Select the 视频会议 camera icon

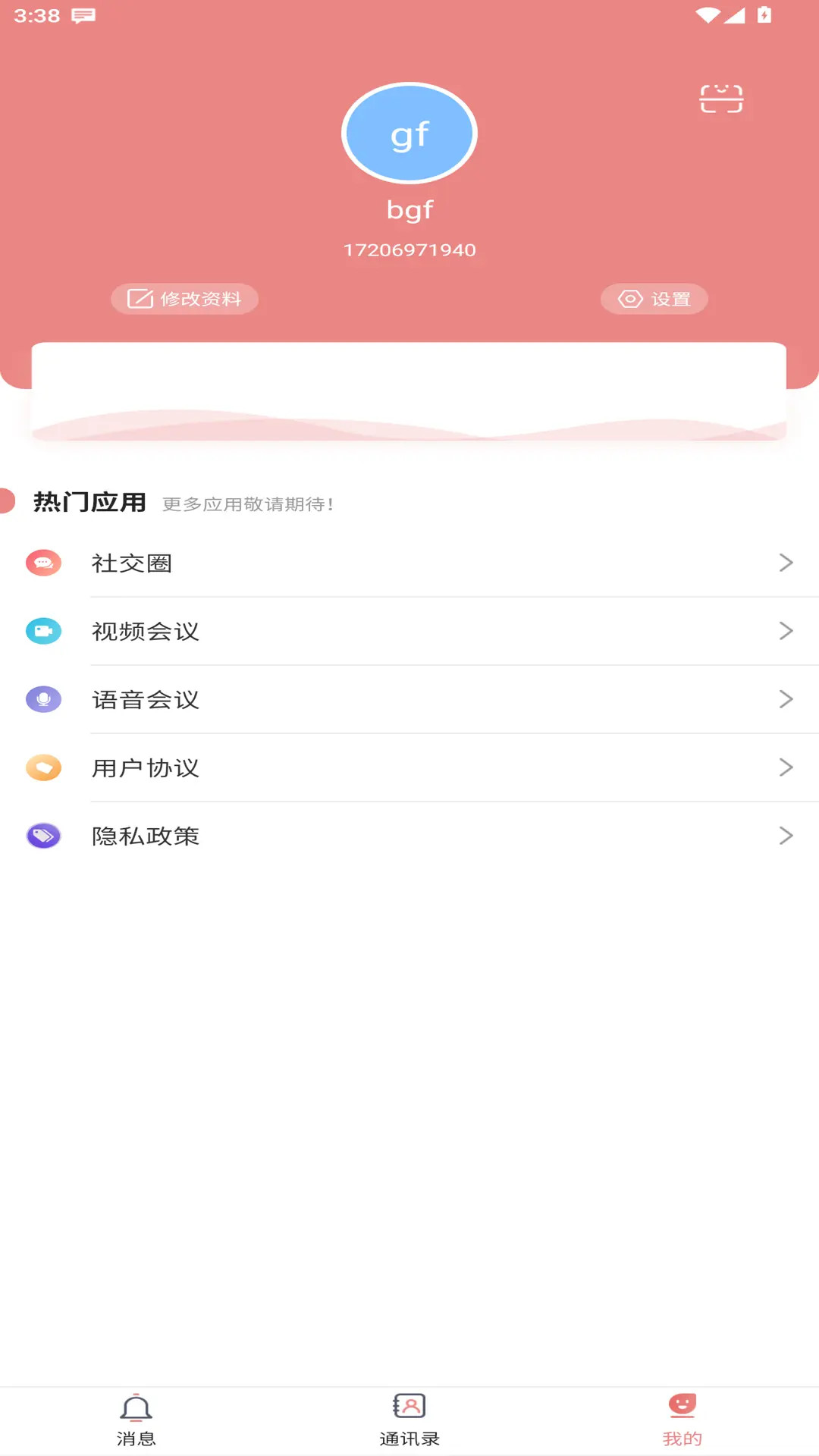click(43, 631)
